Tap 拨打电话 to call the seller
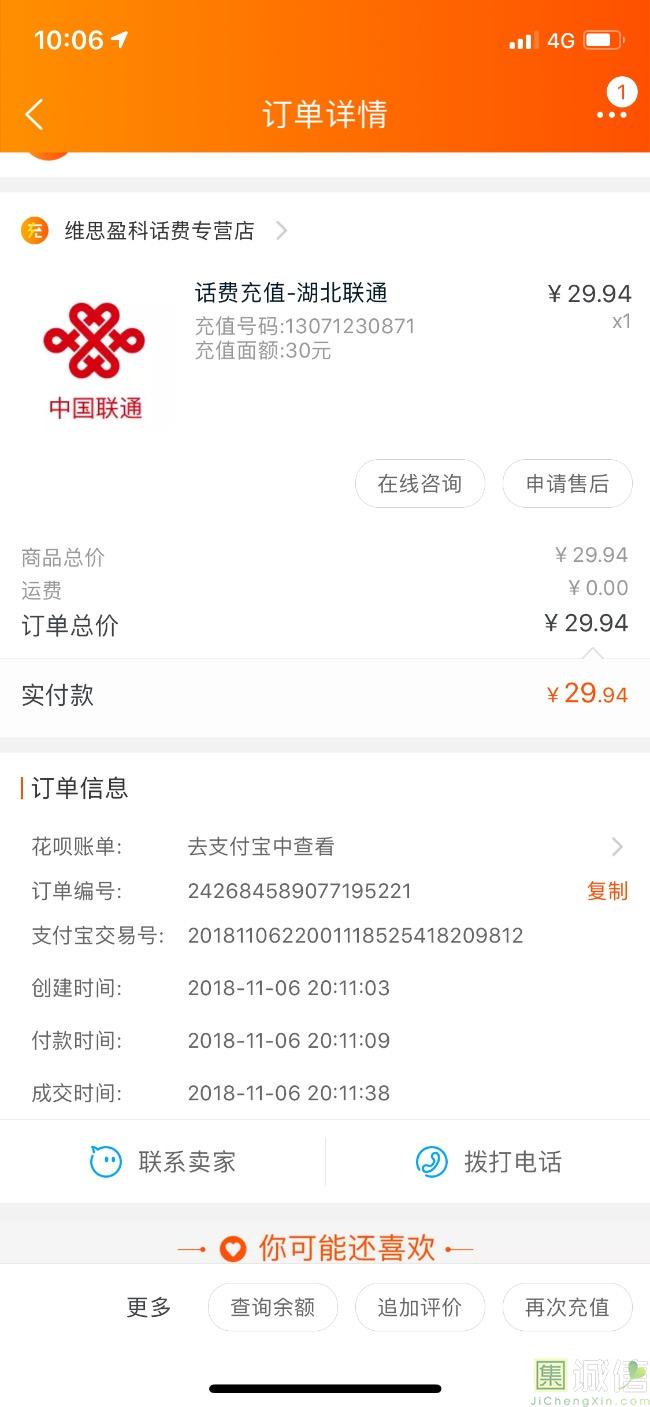650x1407 pixels. [x=488, y=1162]
